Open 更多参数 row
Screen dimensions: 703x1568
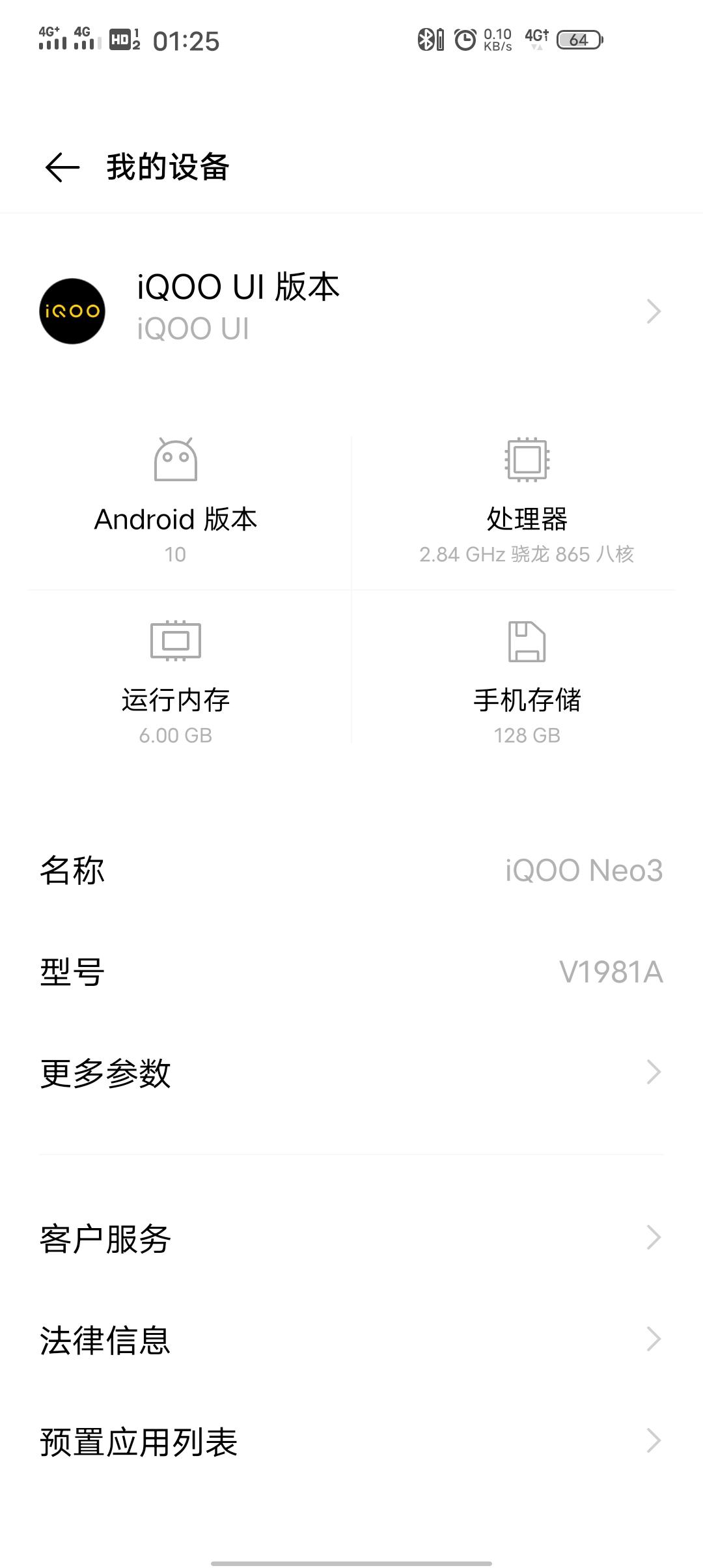click(351, 1072)
